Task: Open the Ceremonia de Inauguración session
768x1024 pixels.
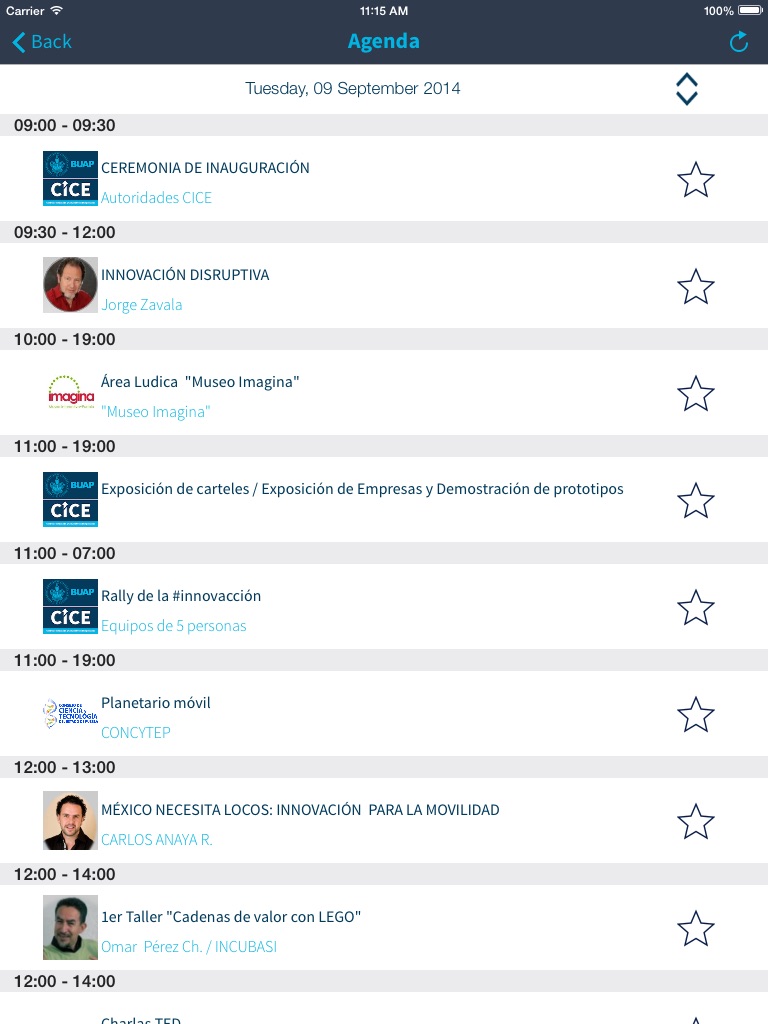Action: [x=205, y=168]
